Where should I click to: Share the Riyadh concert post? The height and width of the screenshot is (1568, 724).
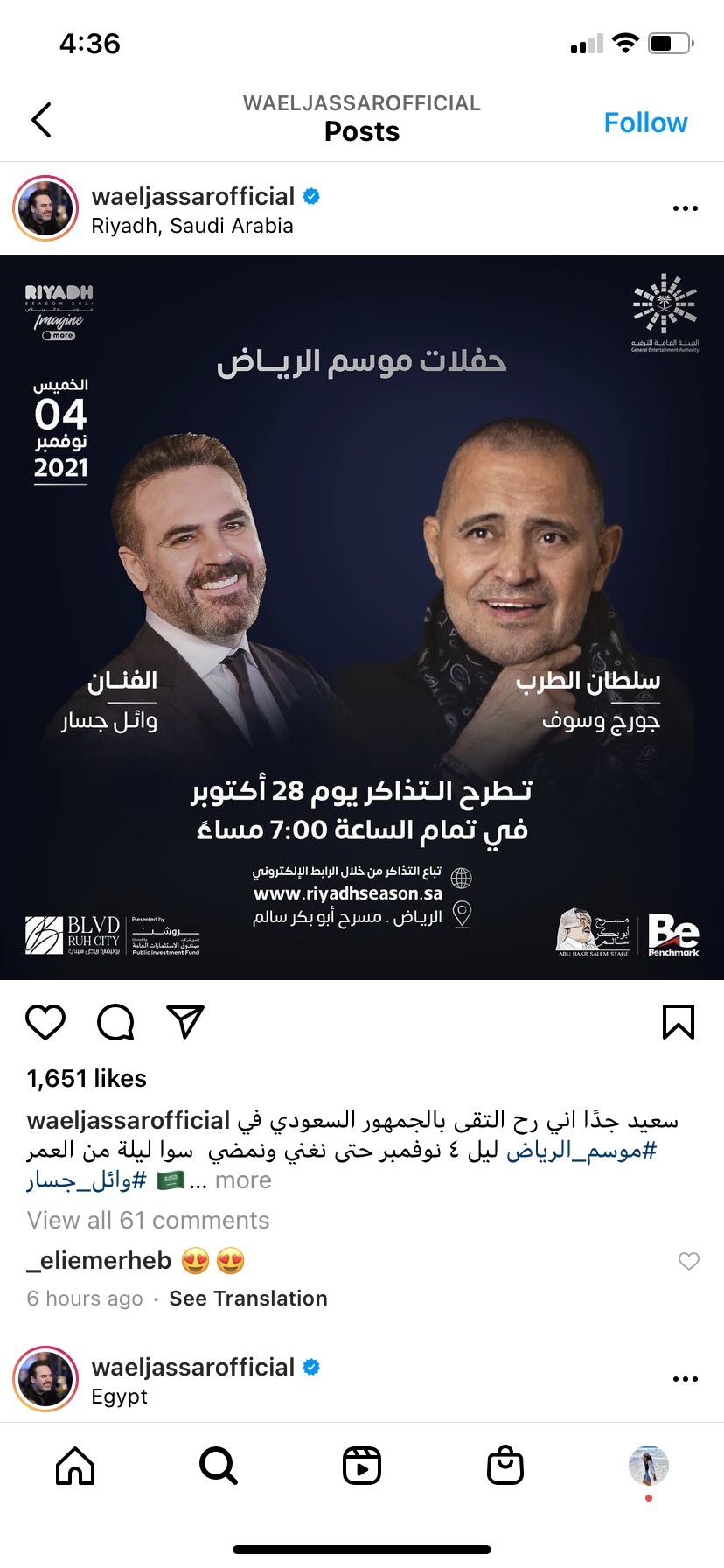point(184,1021)
